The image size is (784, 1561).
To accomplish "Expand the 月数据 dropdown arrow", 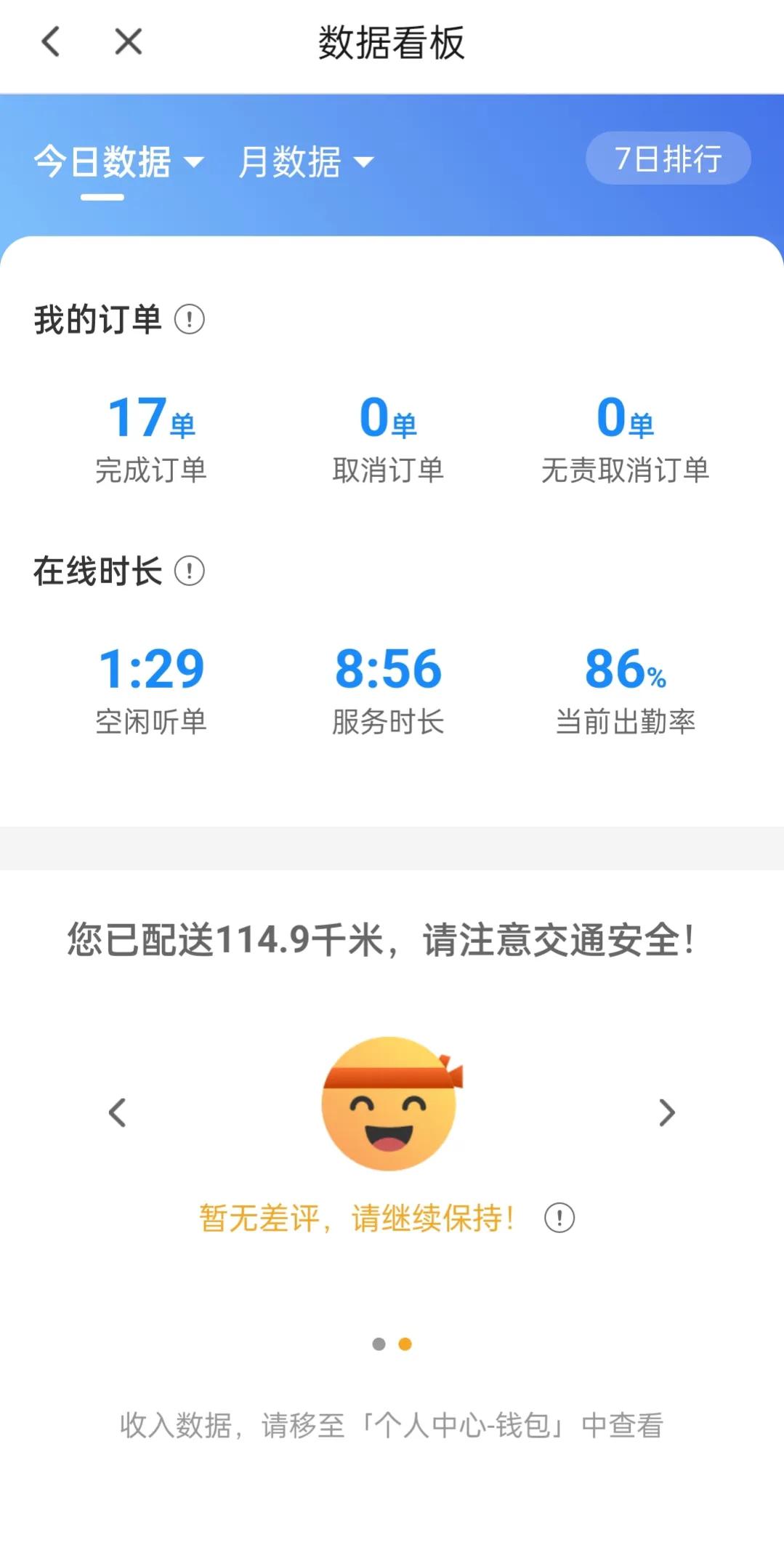I will pos(365,163).
